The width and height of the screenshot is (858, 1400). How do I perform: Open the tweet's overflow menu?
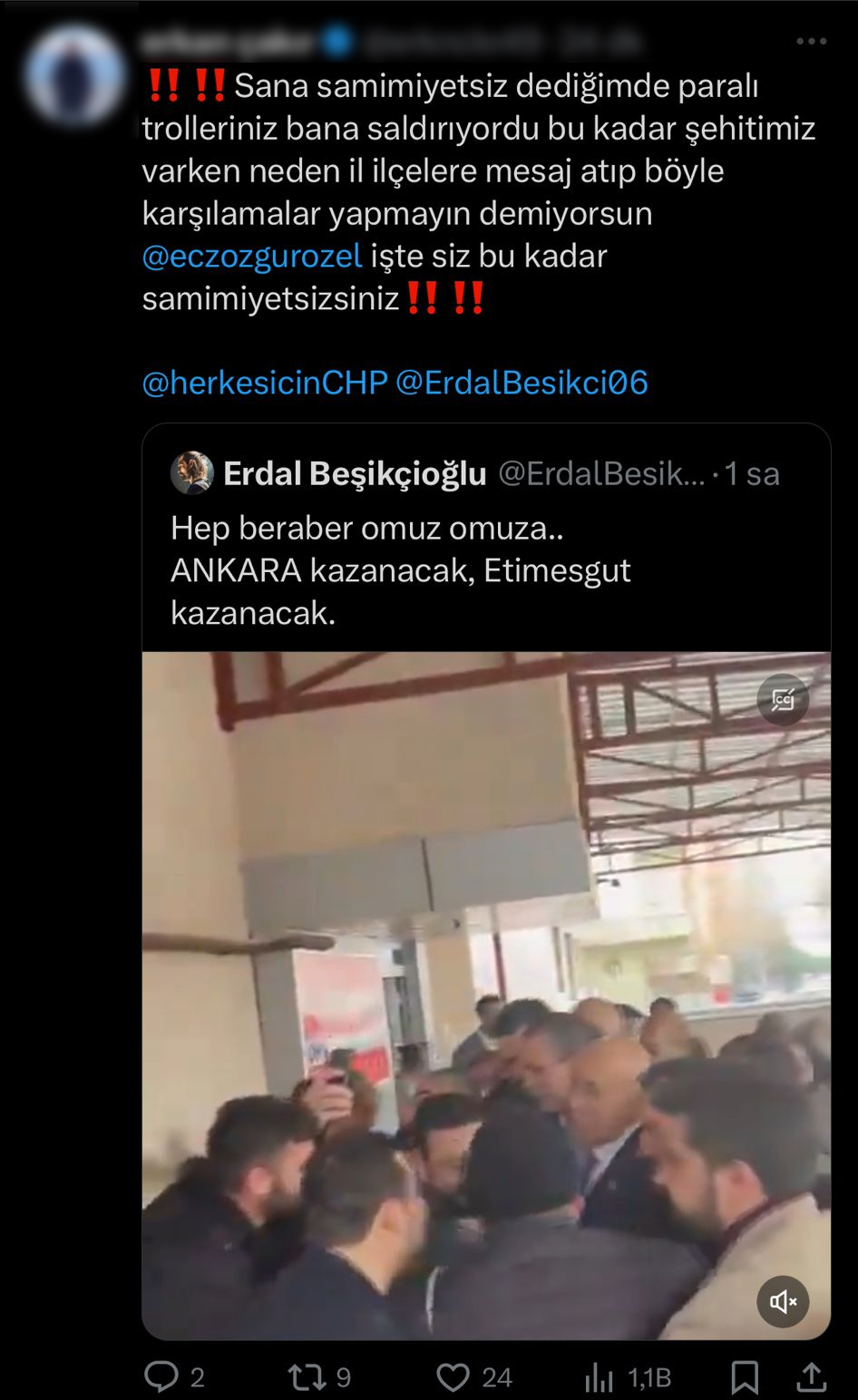[810, 42]
